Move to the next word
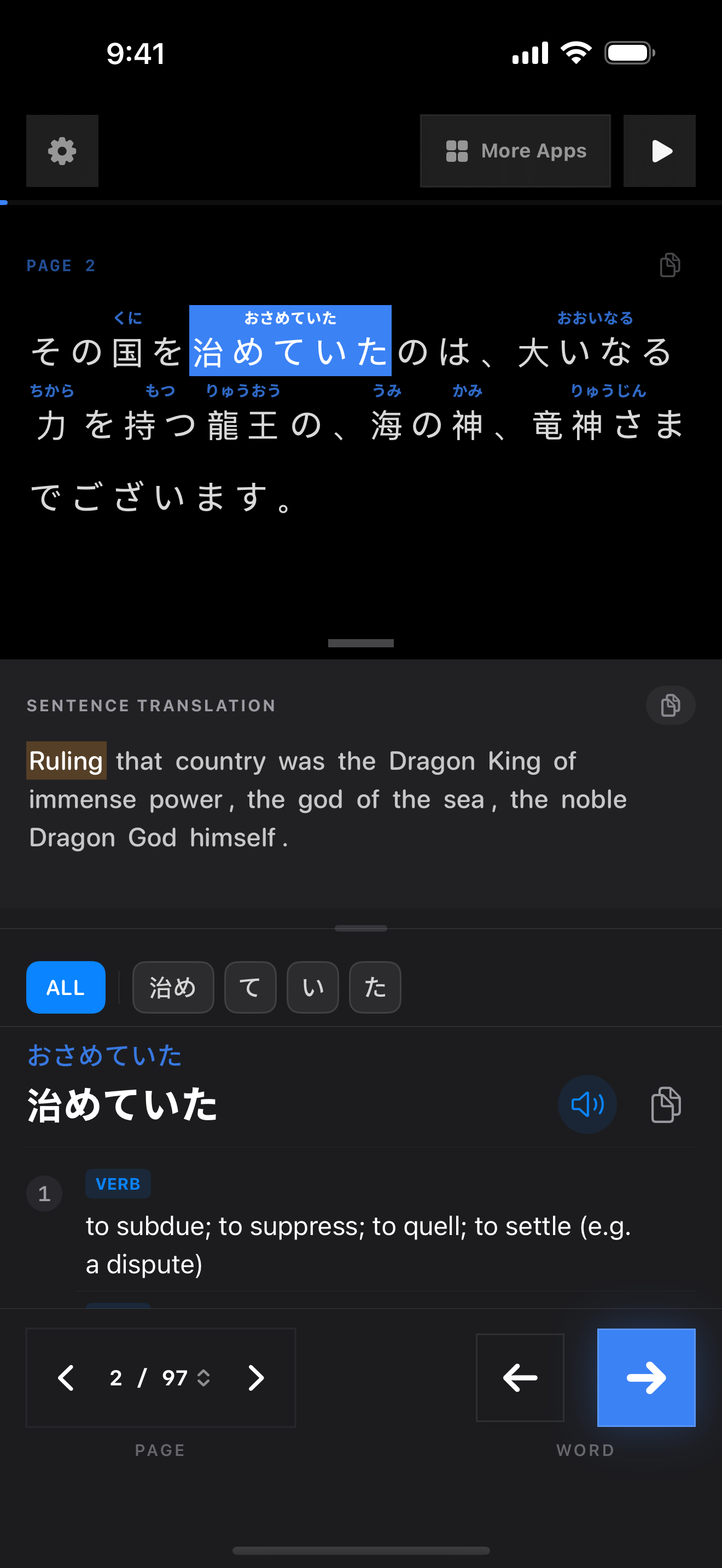This screenshot has width=722, height=1568. (646, 1378)
